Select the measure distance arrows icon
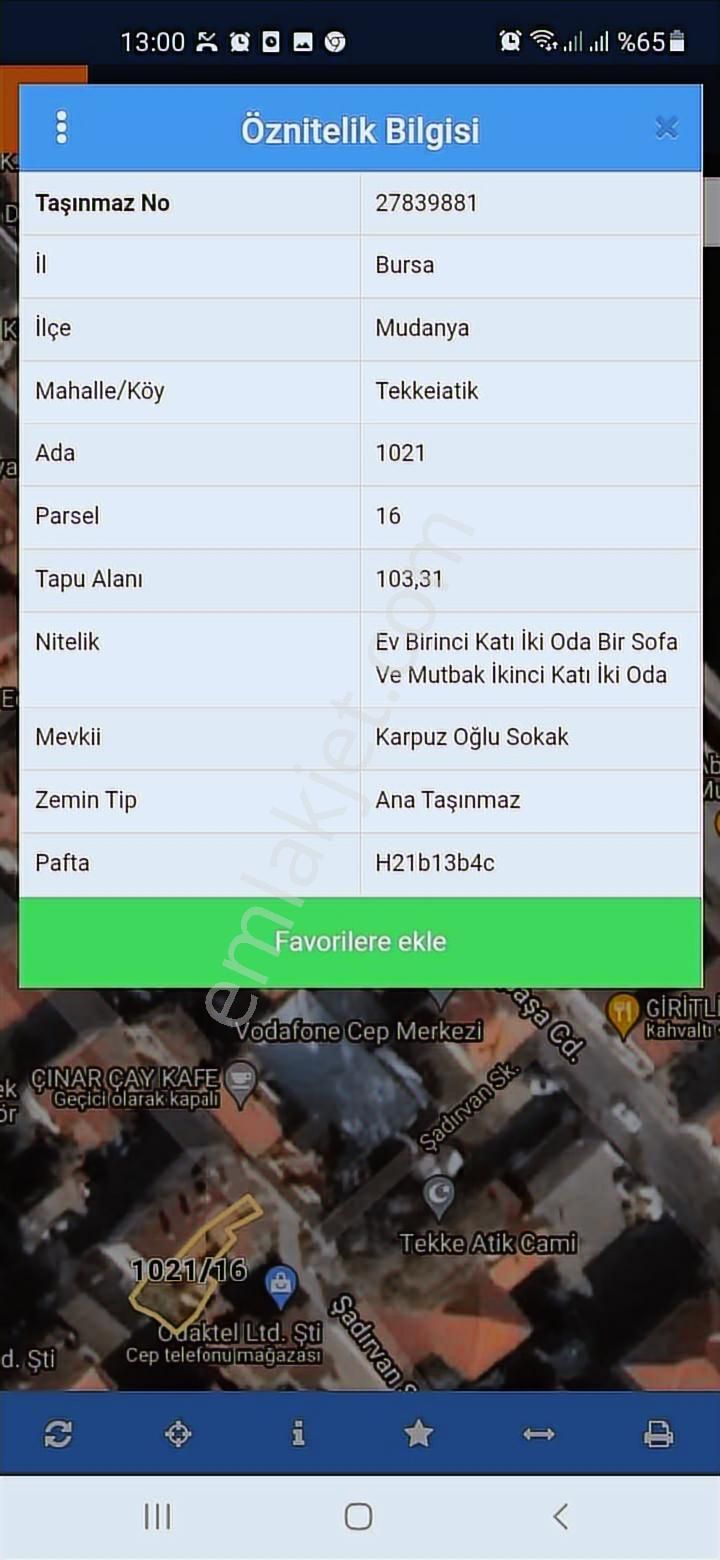This screenshot has width=720, height=1560. pos(539,1434)
